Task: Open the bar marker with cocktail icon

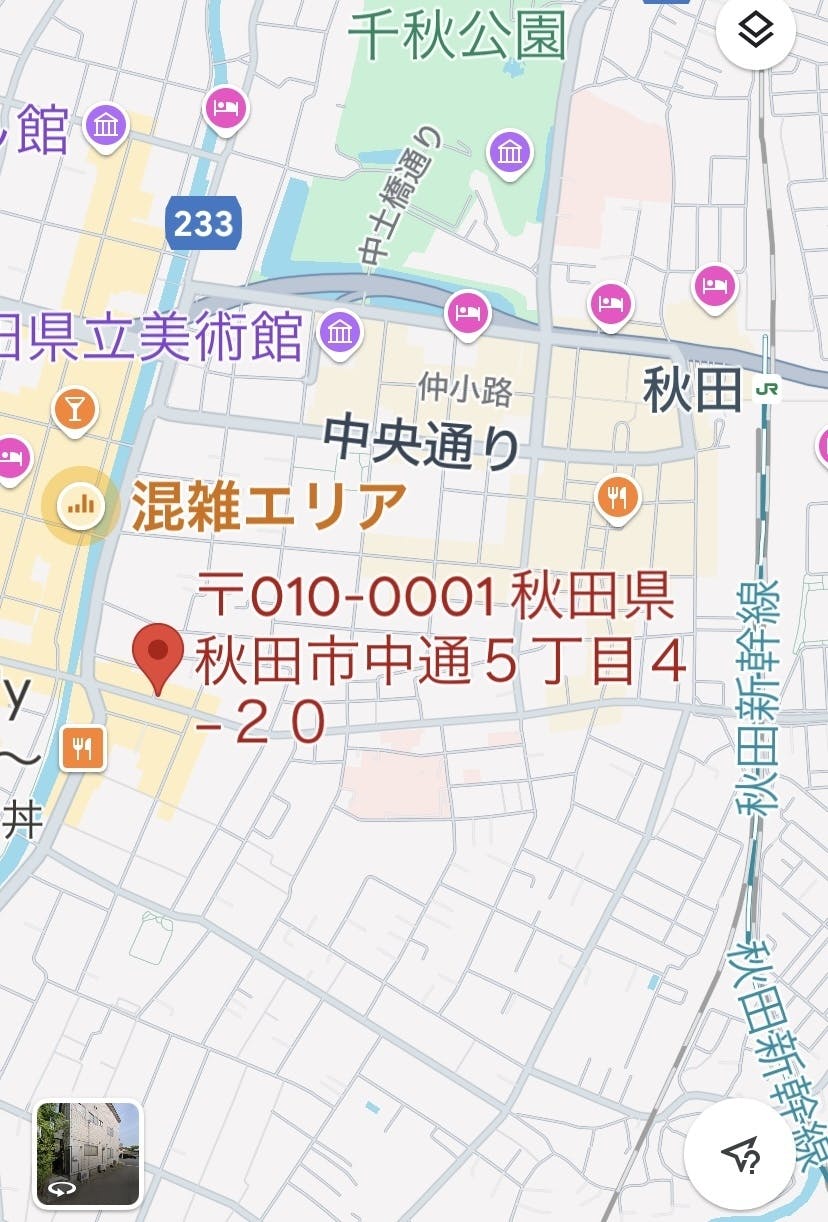Action: (75, 409)
